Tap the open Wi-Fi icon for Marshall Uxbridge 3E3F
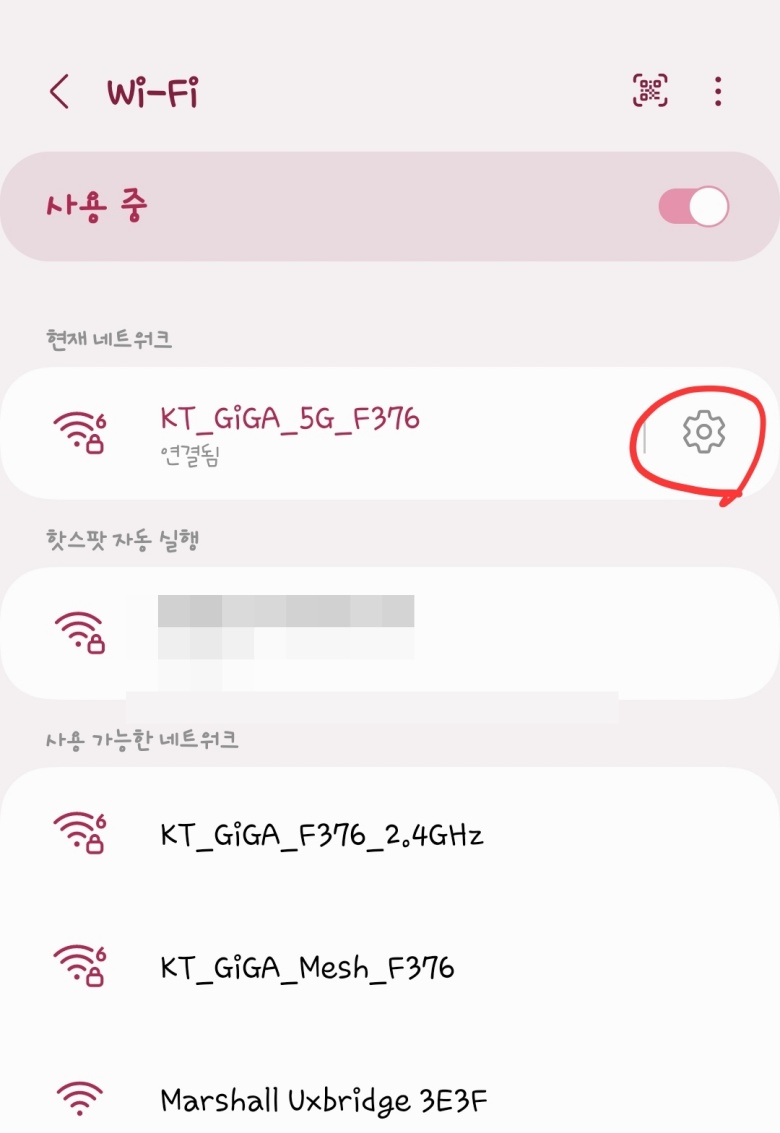The width and height of the screenshot is (780, 1133). 80,1098
